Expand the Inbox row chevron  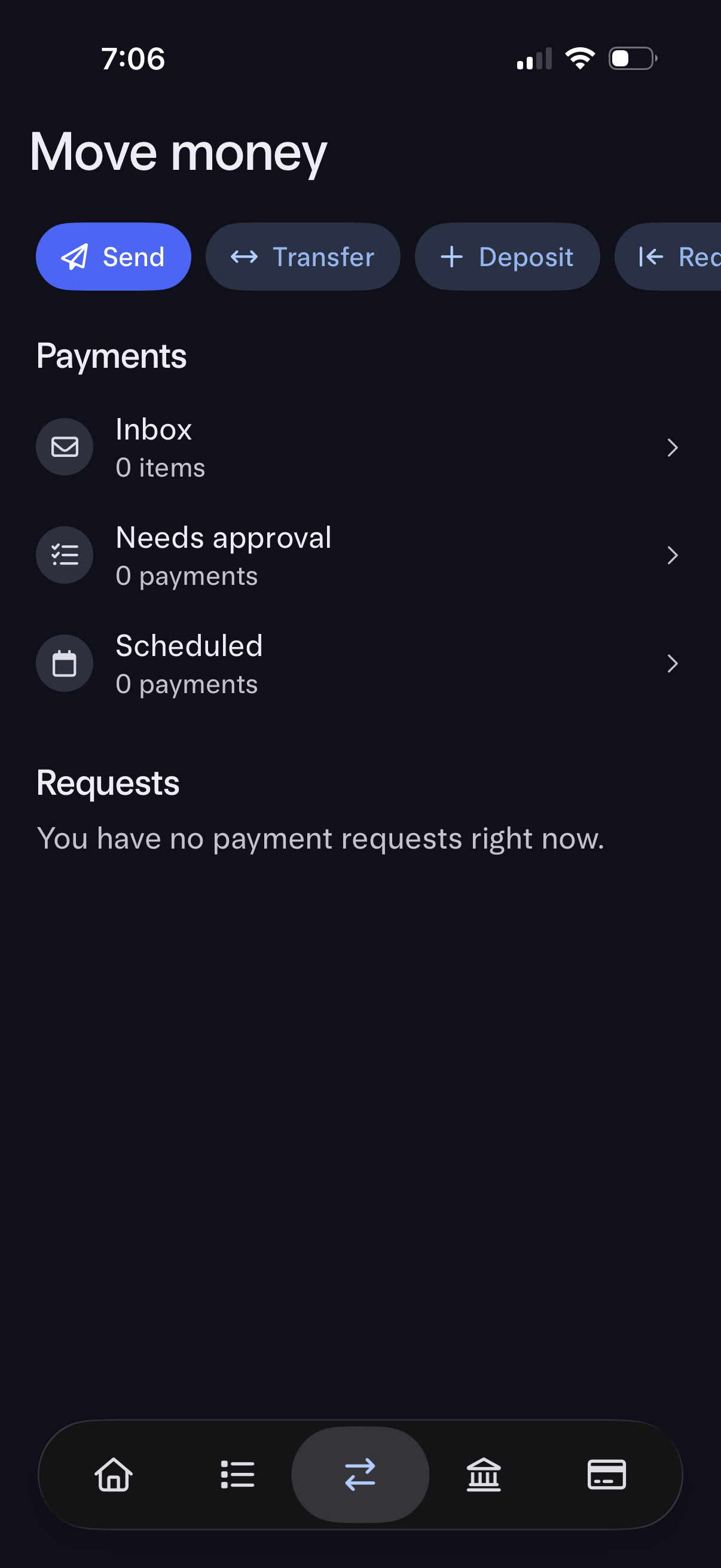pyautogui.click(x=672, y=447)
